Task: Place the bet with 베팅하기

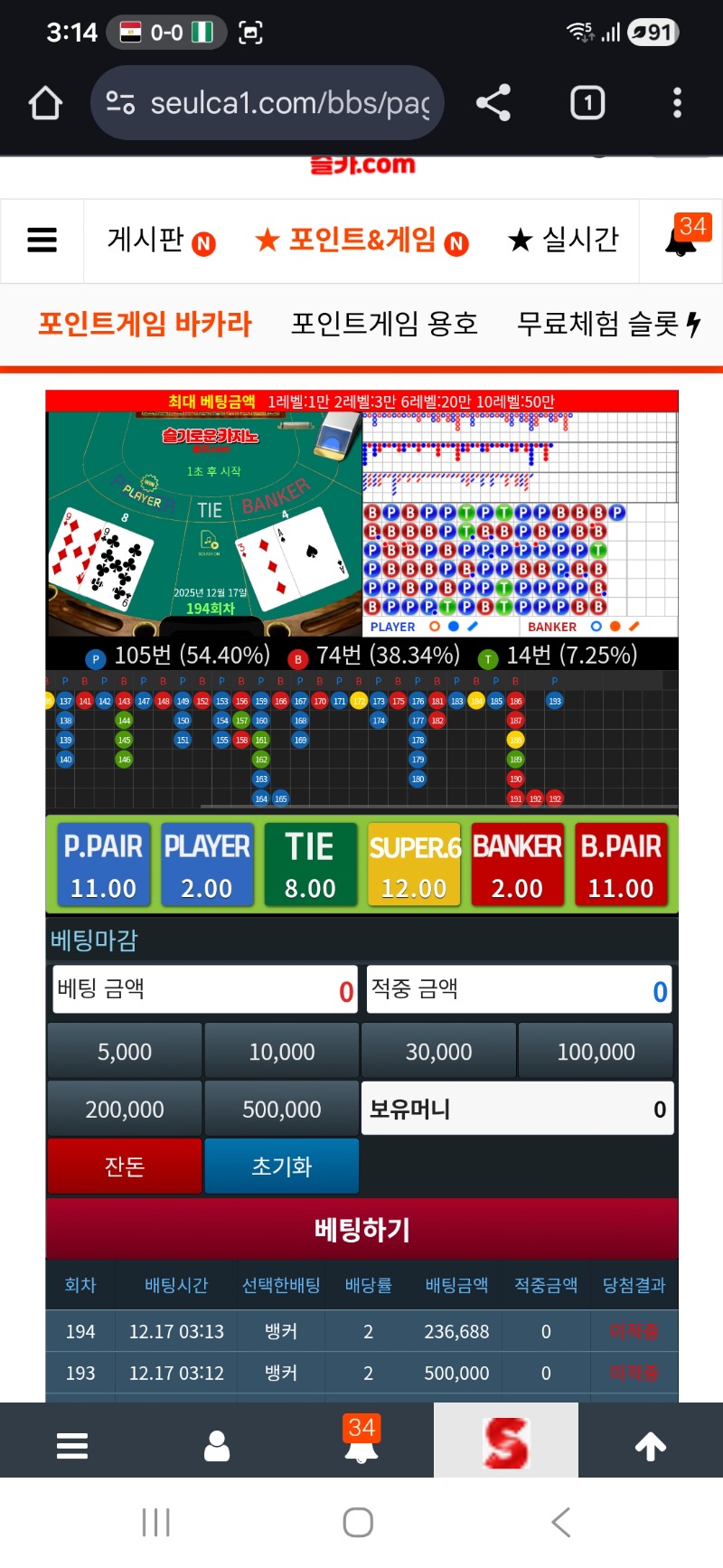Action: (x=361, y=1229)
